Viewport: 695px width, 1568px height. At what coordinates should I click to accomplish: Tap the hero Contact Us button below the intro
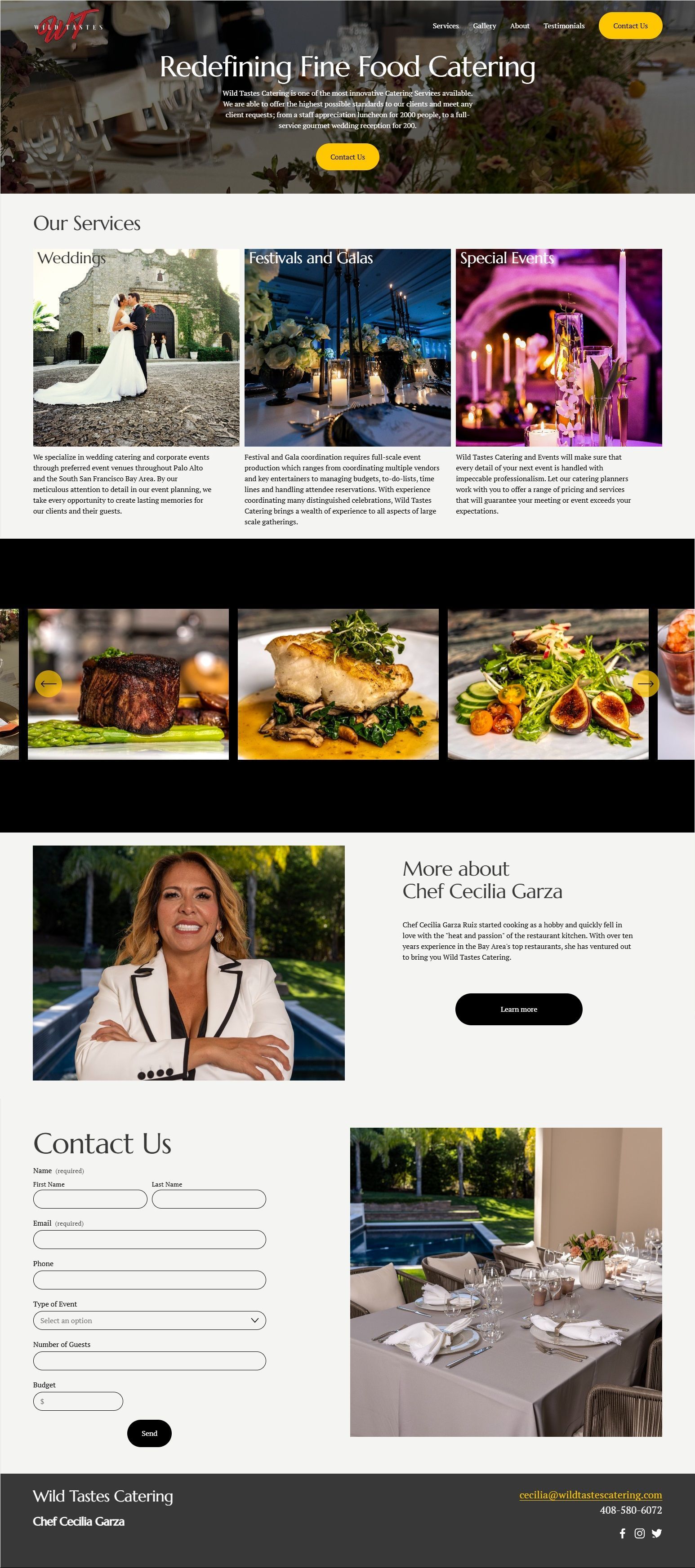(x=347, y=157)
